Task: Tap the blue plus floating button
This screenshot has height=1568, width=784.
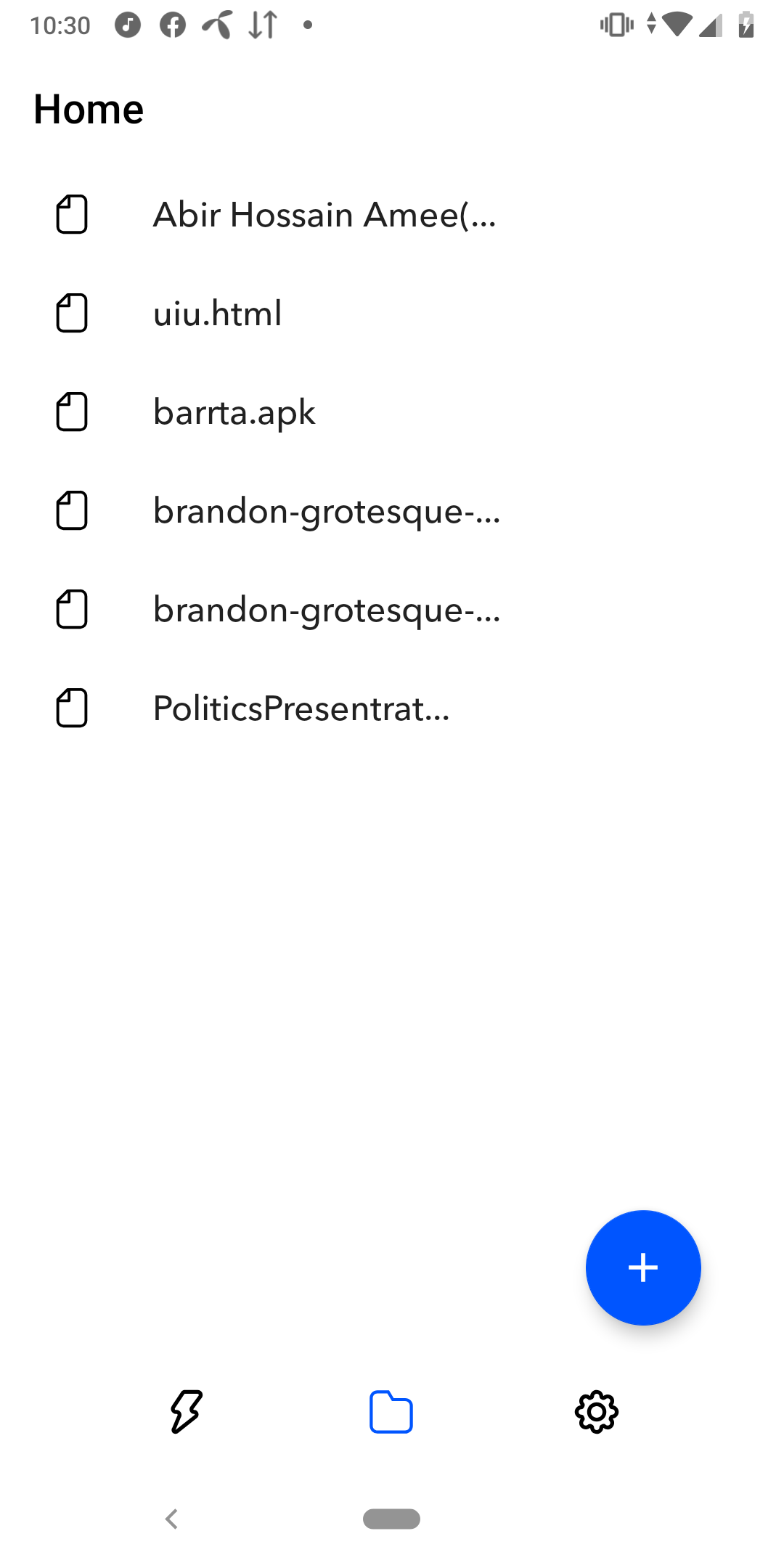Action: (643, 1267)
